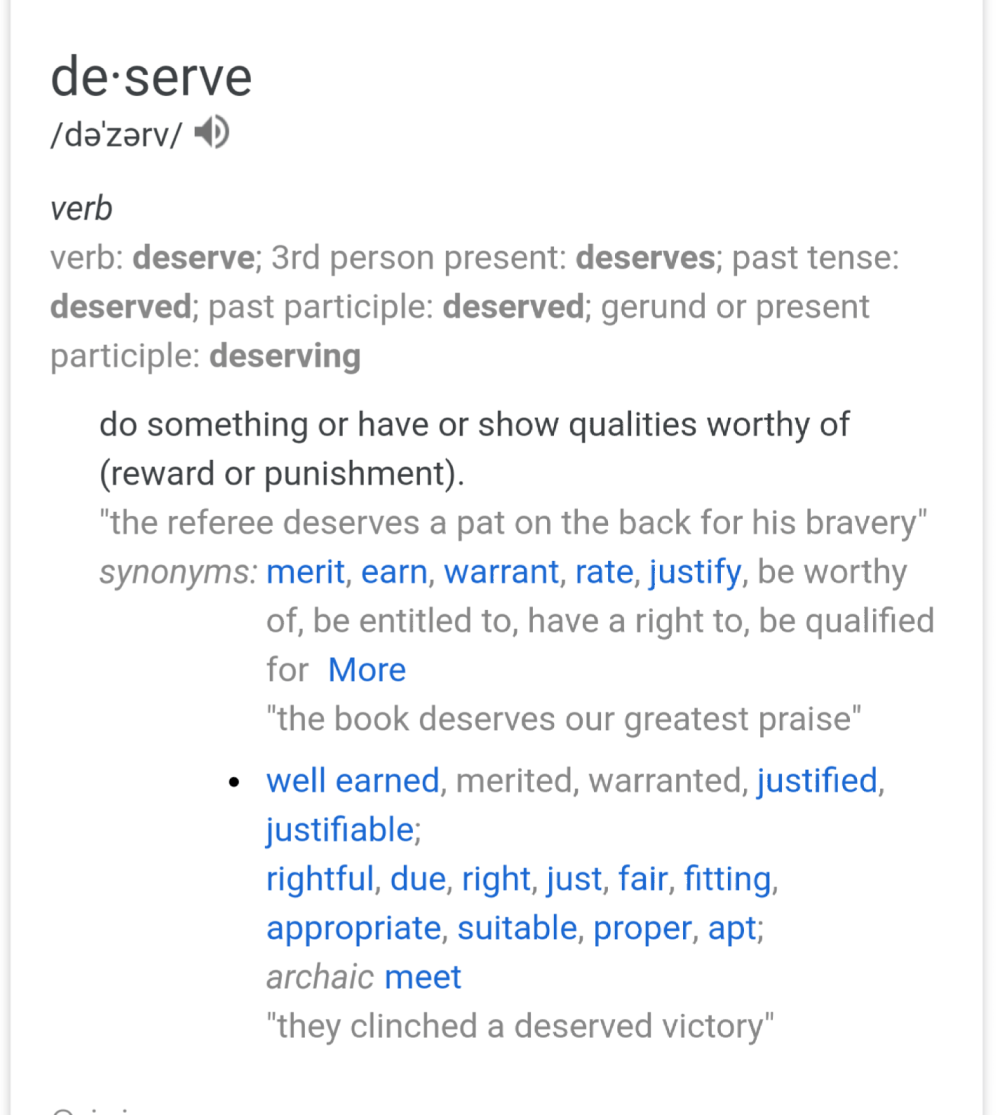
Task: Look up the word rightful
Action: coord(319,880)
